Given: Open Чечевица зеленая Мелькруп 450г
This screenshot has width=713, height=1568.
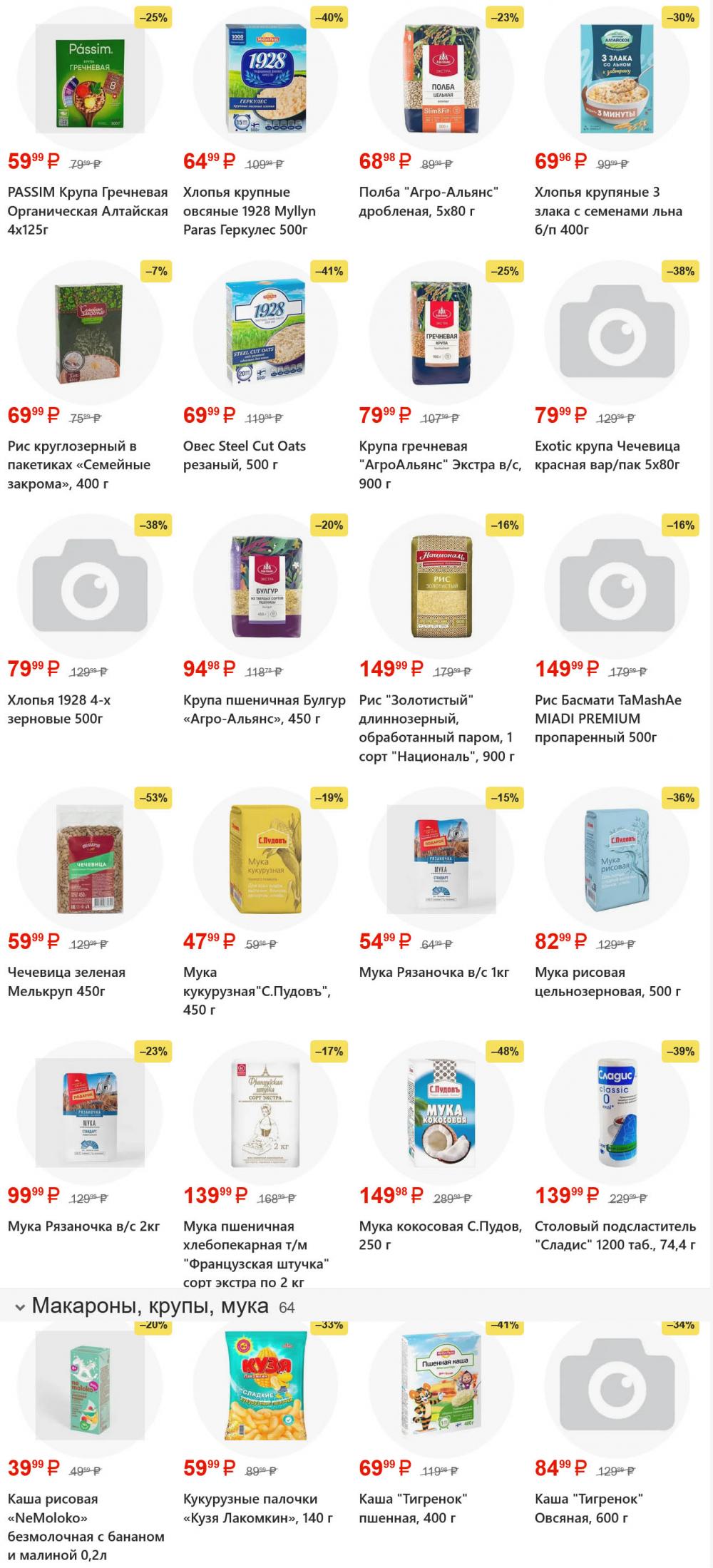Looking at the screenshot, I should point(66,981).
